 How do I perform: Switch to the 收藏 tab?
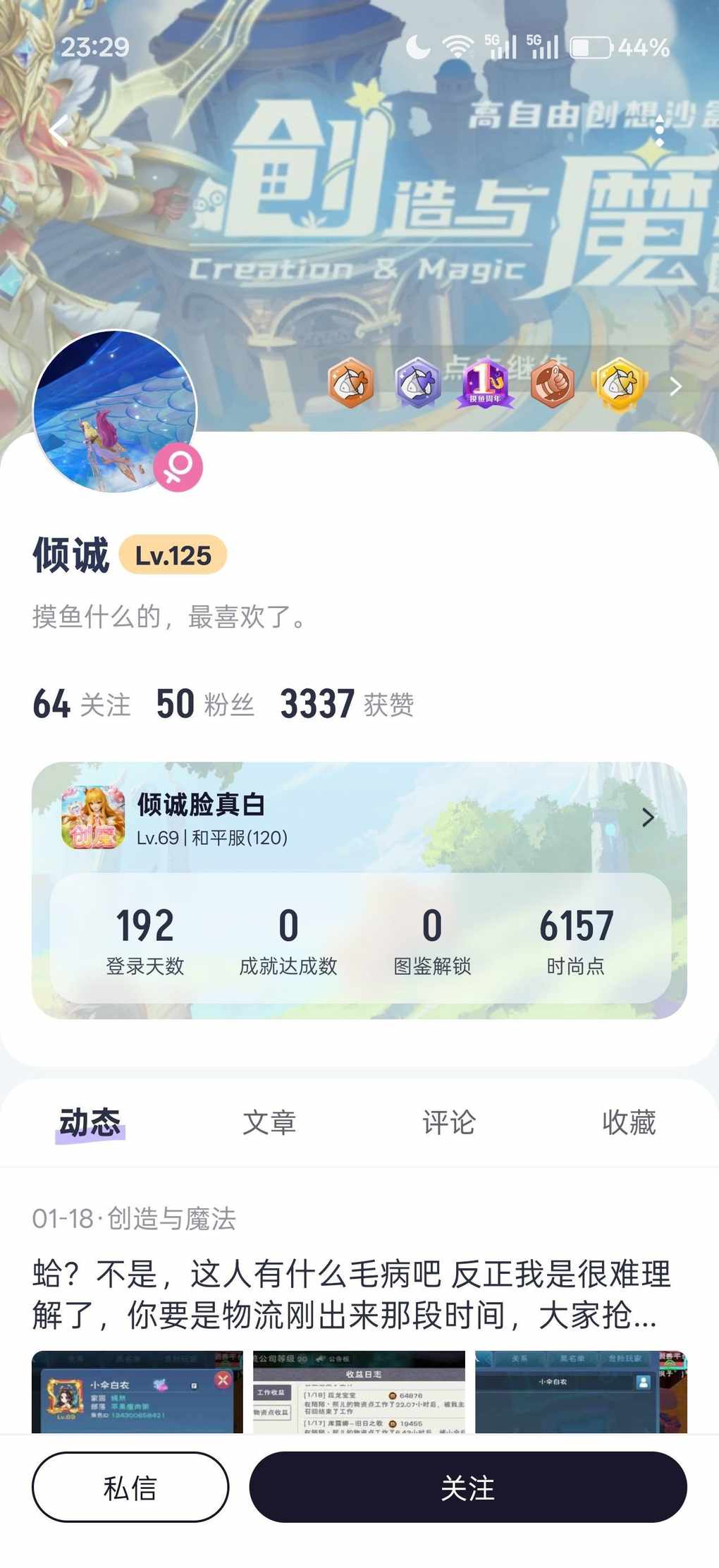point(629,1122)
